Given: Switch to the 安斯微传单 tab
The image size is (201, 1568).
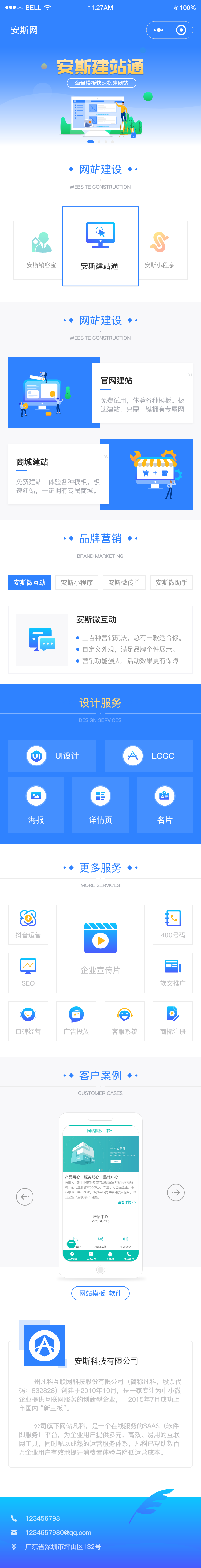Looking at the screenshot, I should pos(124,582).
